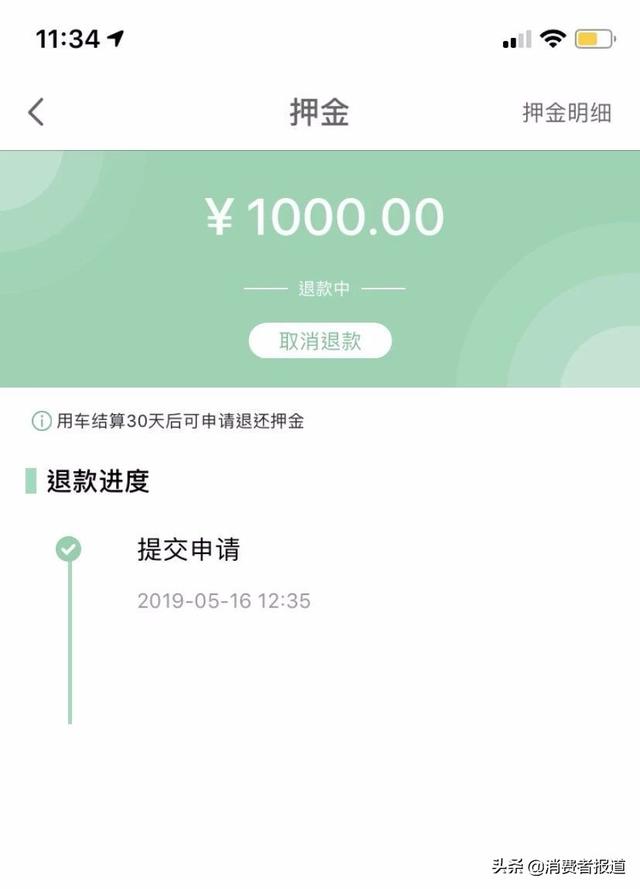Open 押金明细 deposit details
The height and width of the screenshot is (889, 640).
pos(566,112)
